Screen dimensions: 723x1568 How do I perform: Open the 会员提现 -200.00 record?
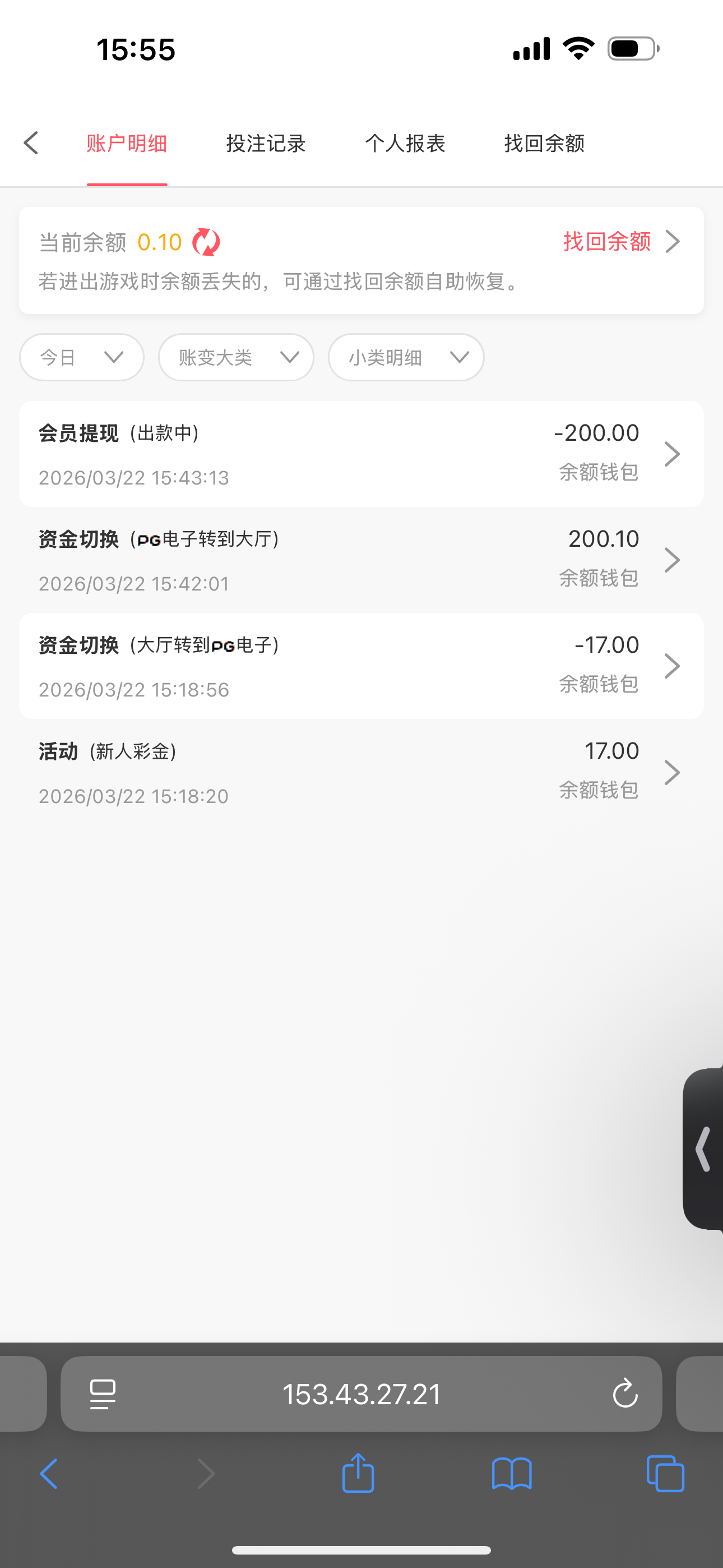(x=361, y=454)
